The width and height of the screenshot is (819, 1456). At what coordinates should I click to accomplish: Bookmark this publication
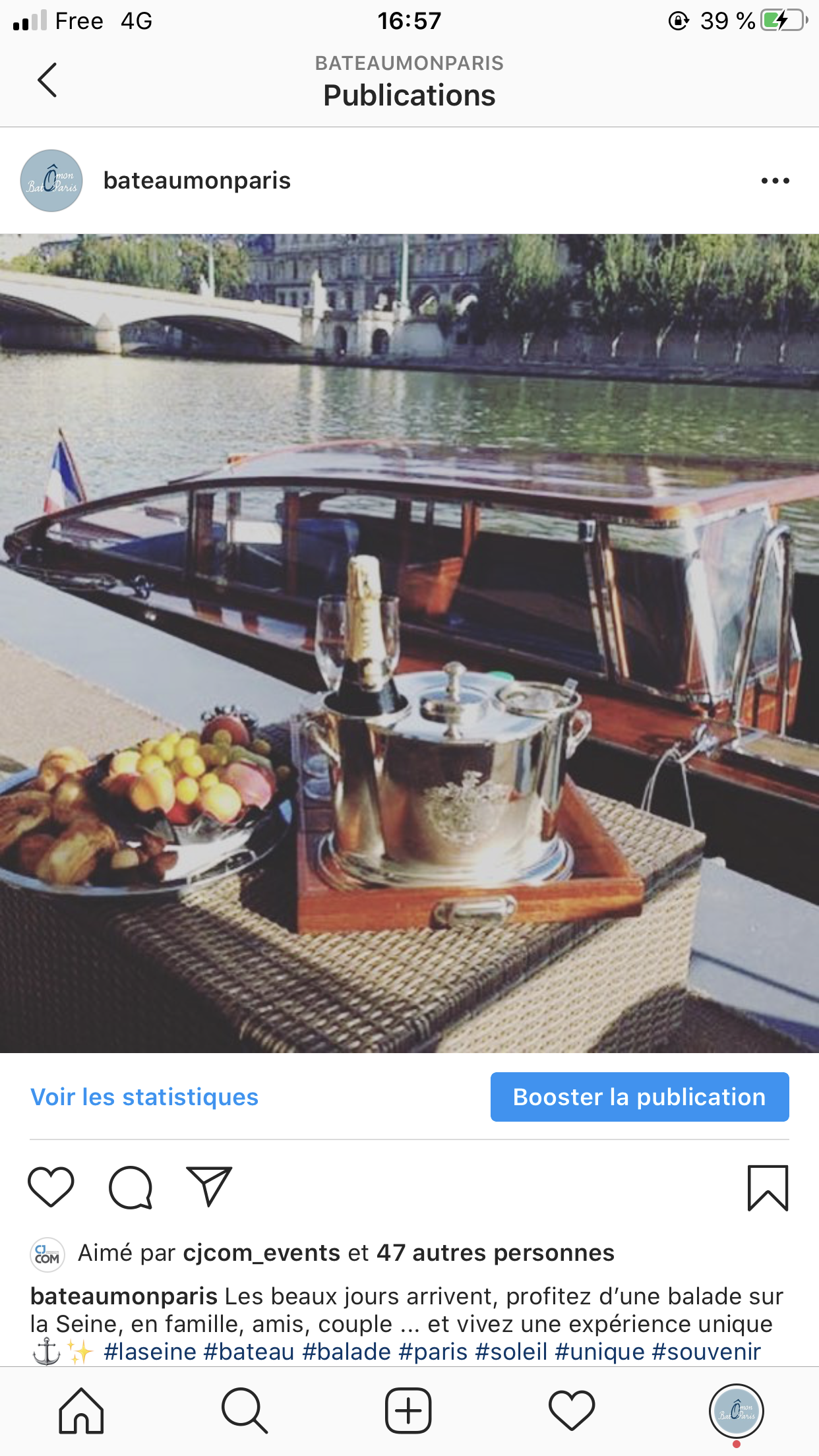pos(768,1188)
